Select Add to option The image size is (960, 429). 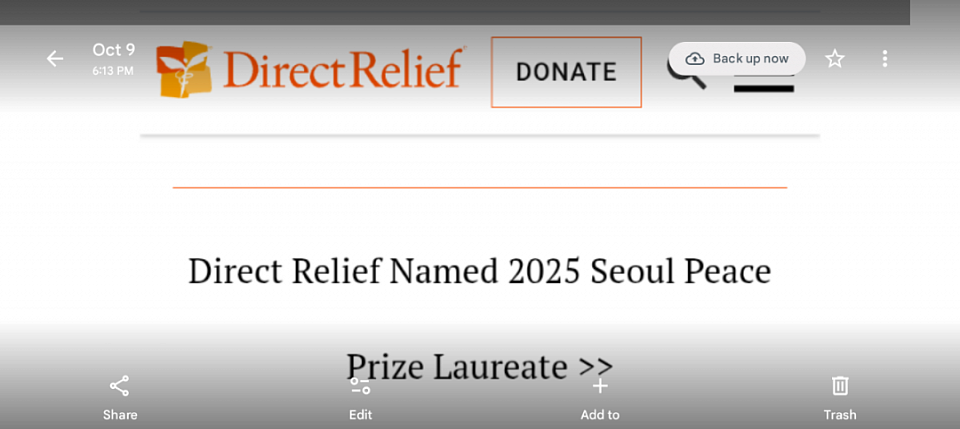pos(600,397)
